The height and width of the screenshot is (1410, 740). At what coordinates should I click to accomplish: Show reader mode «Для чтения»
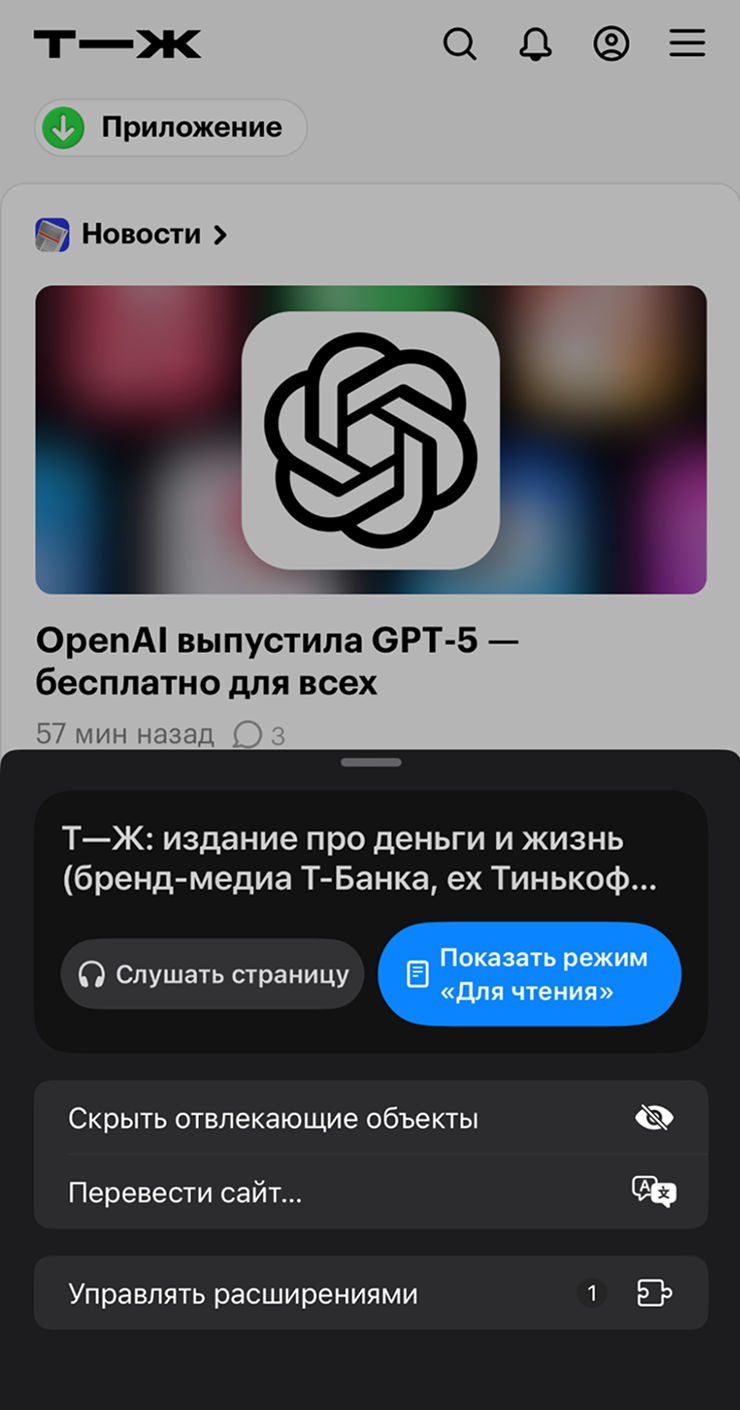(x=529, y=974)
